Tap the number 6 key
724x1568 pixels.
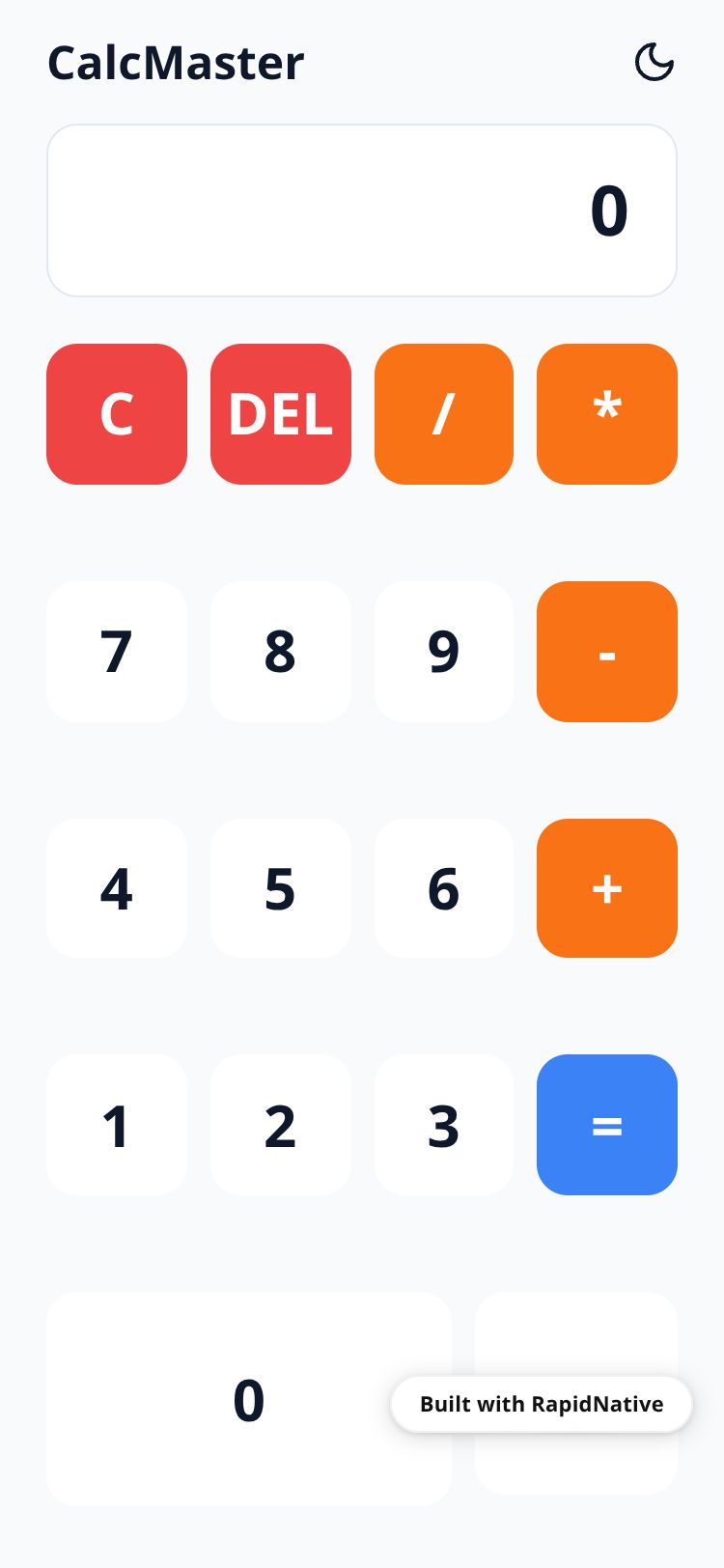click(444, 888)
